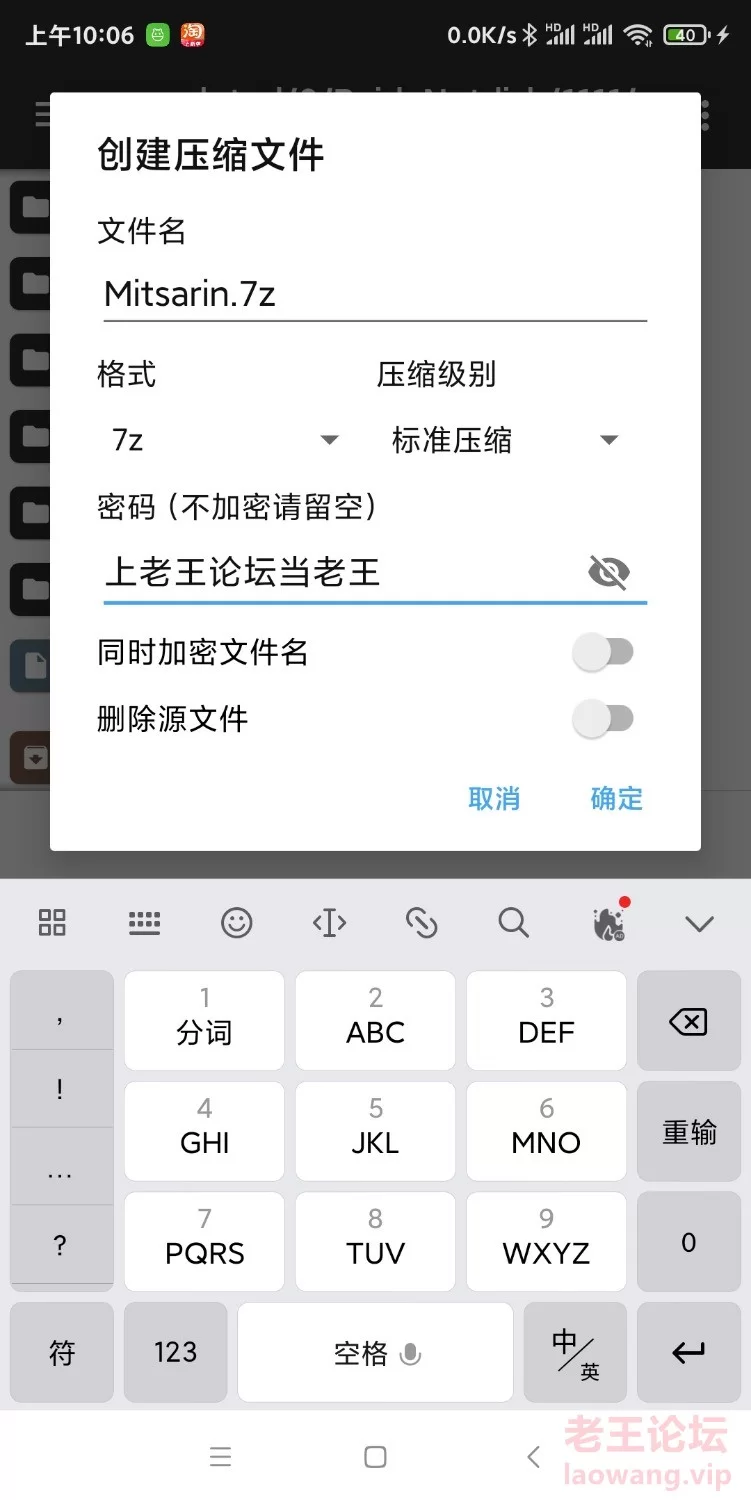Enable 同时加密文件名 switch

click(603, 653)
